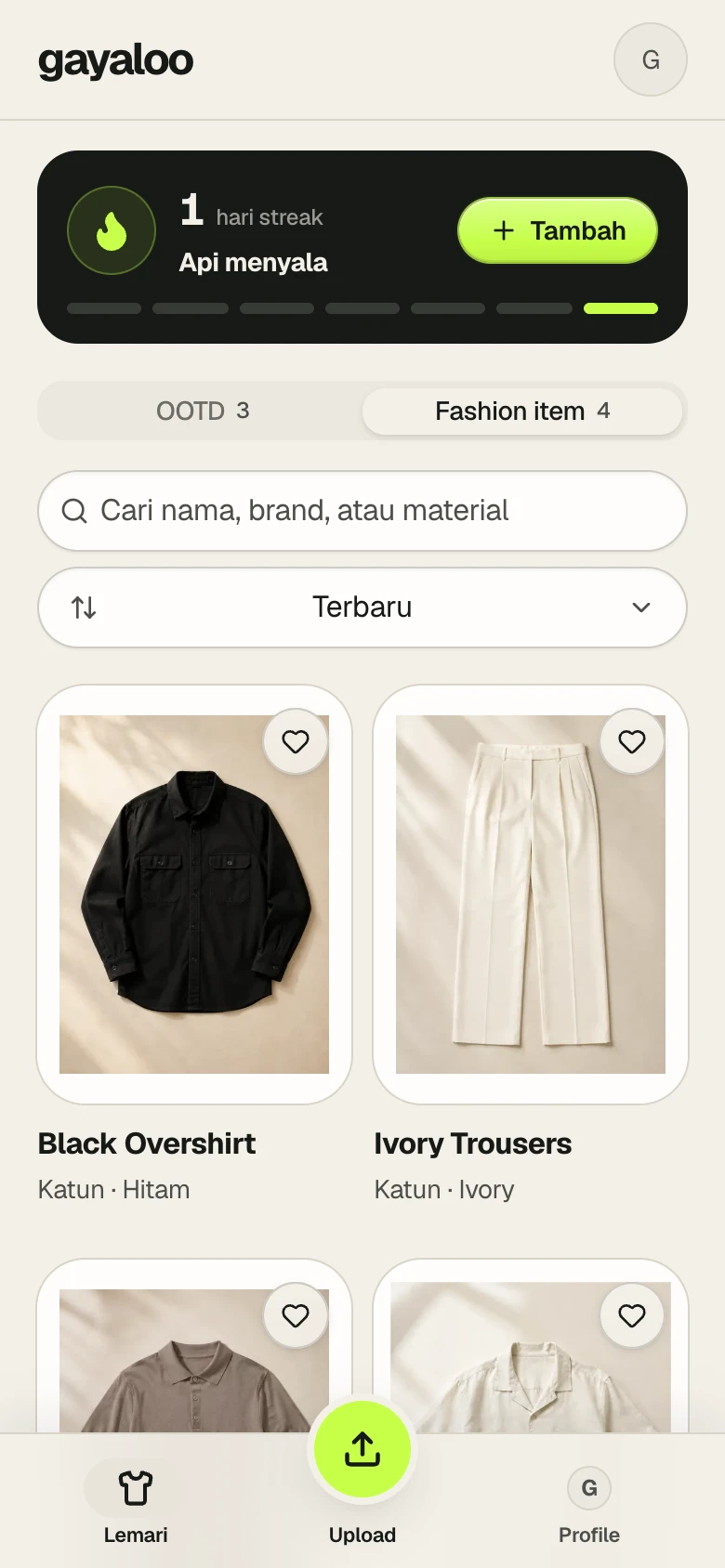Like the brown polo shirt item
The image size is (725, 1568).
pos(296,1315)
